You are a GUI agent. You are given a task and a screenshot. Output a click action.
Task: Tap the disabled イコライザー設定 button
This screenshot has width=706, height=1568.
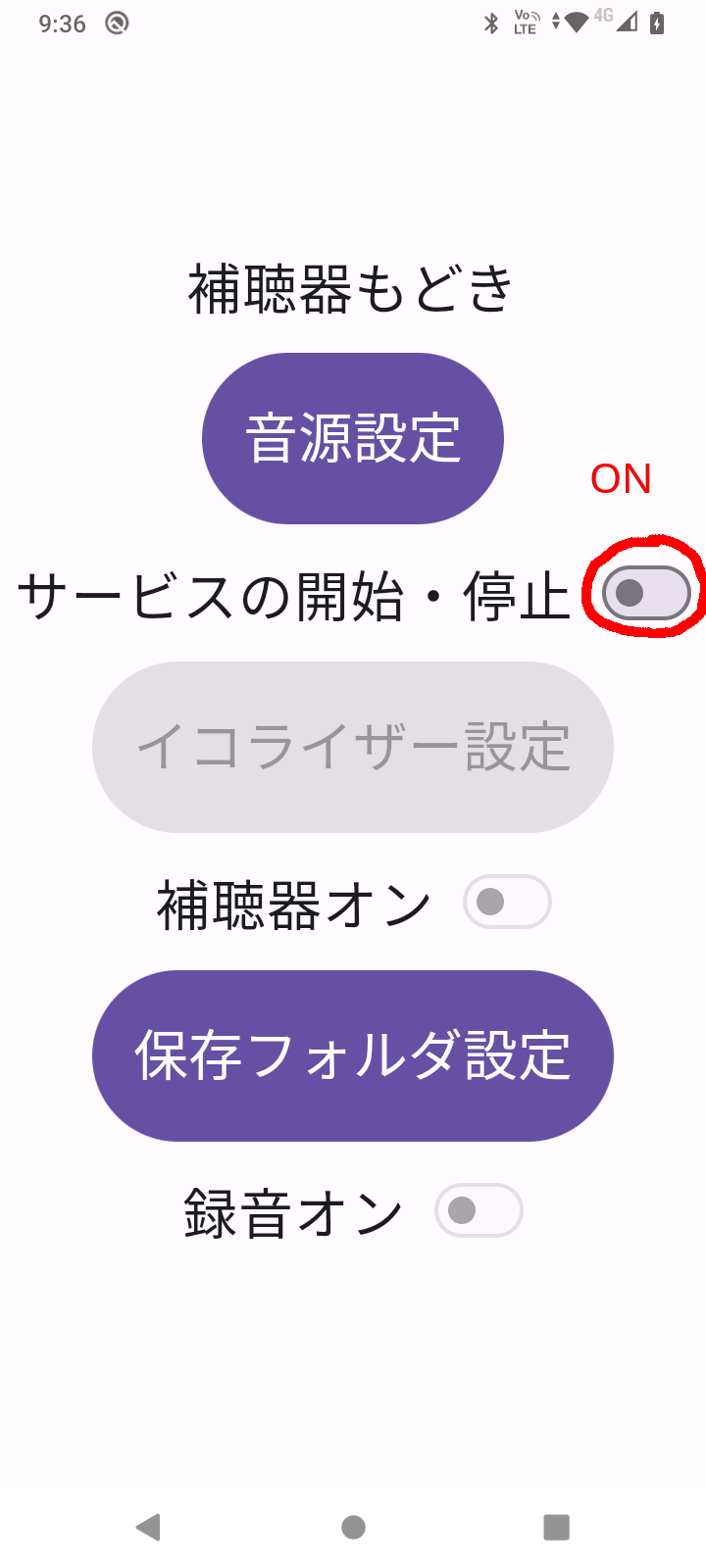tap(352, 747)
